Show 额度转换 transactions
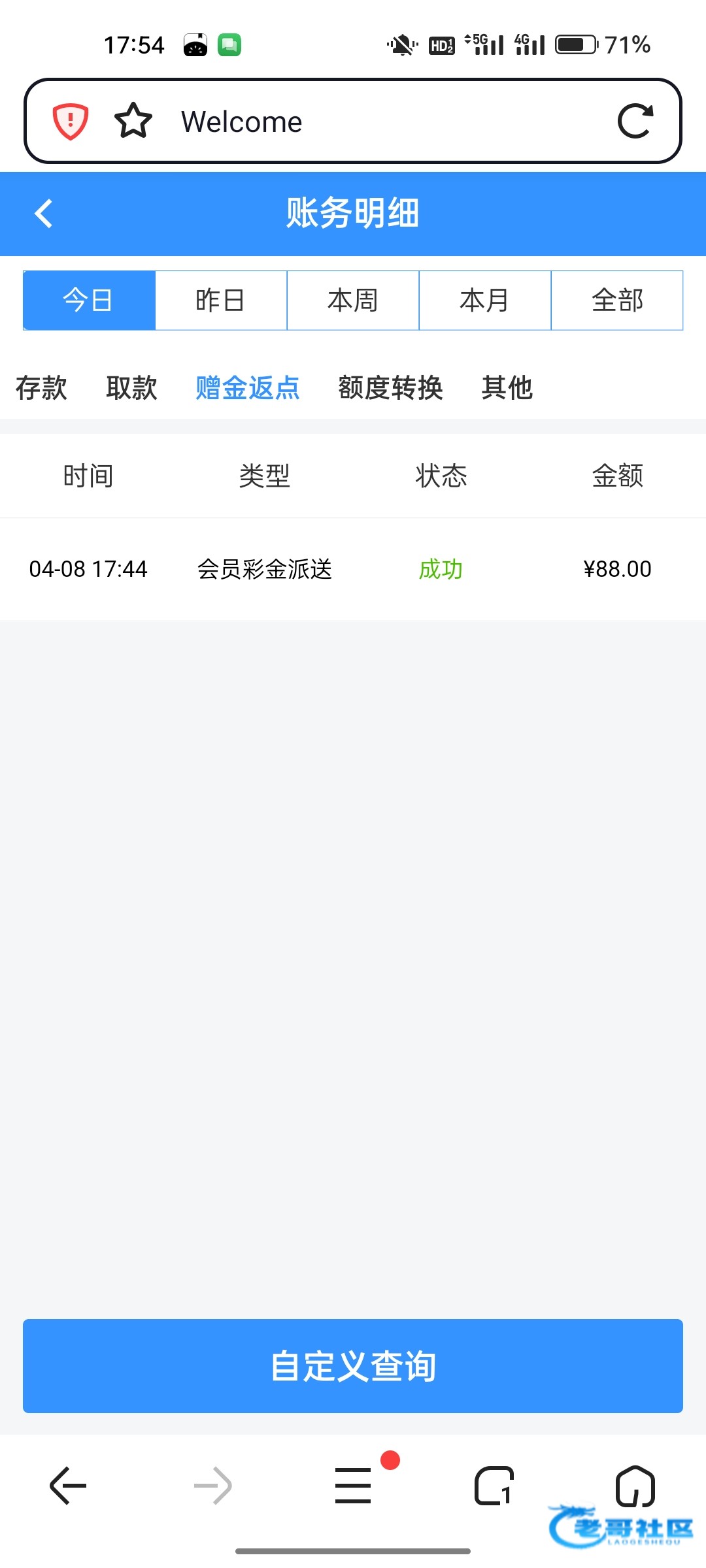Screen dimensions: 706x1568 tap(390, 387)
